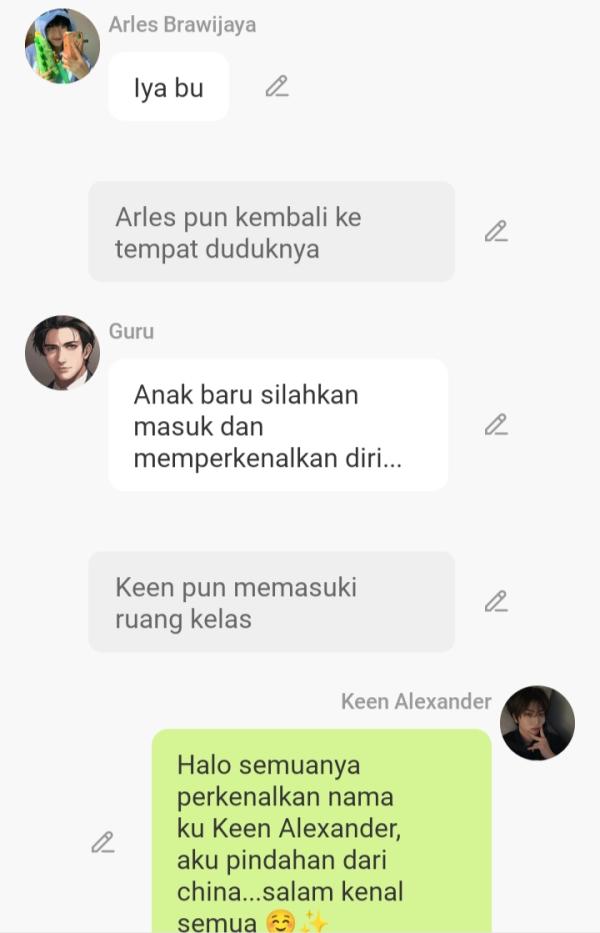This screenshot has height=933, width=600.
Task: Edit narration 'Keen pun memasuki ruang kelas'
Action: pyautogui.click(x=496, y=602)
